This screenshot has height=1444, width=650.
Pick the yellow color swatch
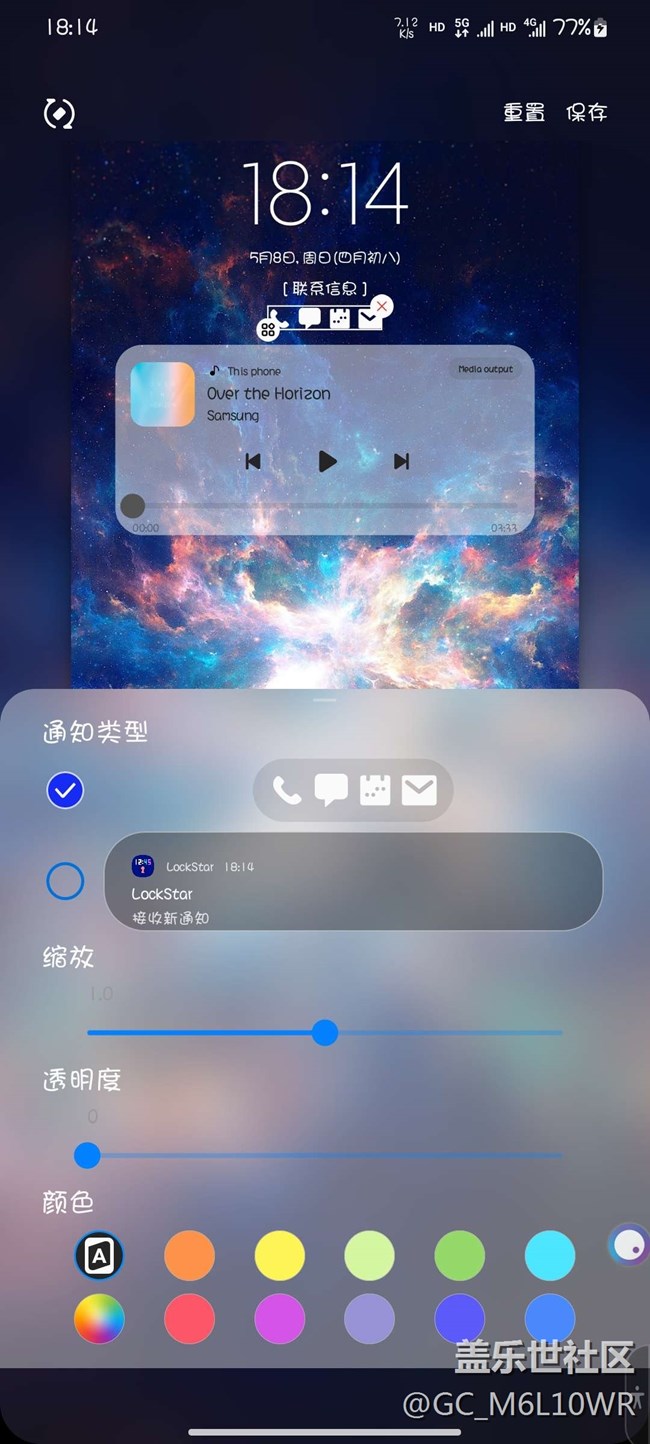point(279,1255)
